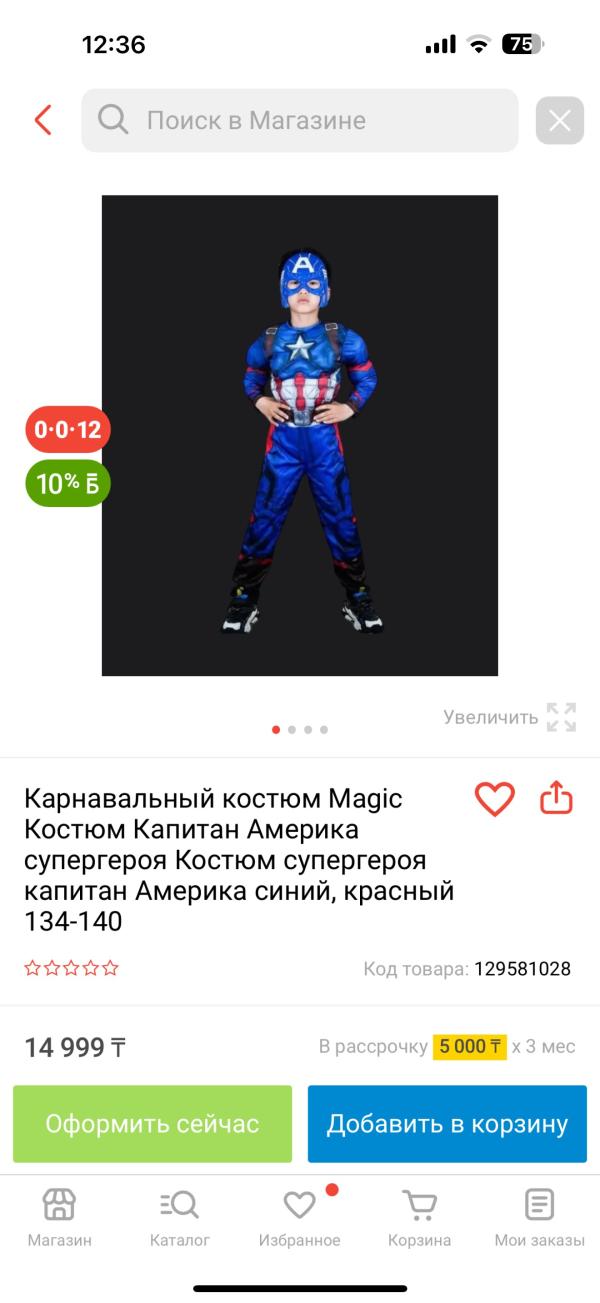
Task: Tap the red 0·0·12 installment badge
Action: pyautogui.click(x=68, y=430)
